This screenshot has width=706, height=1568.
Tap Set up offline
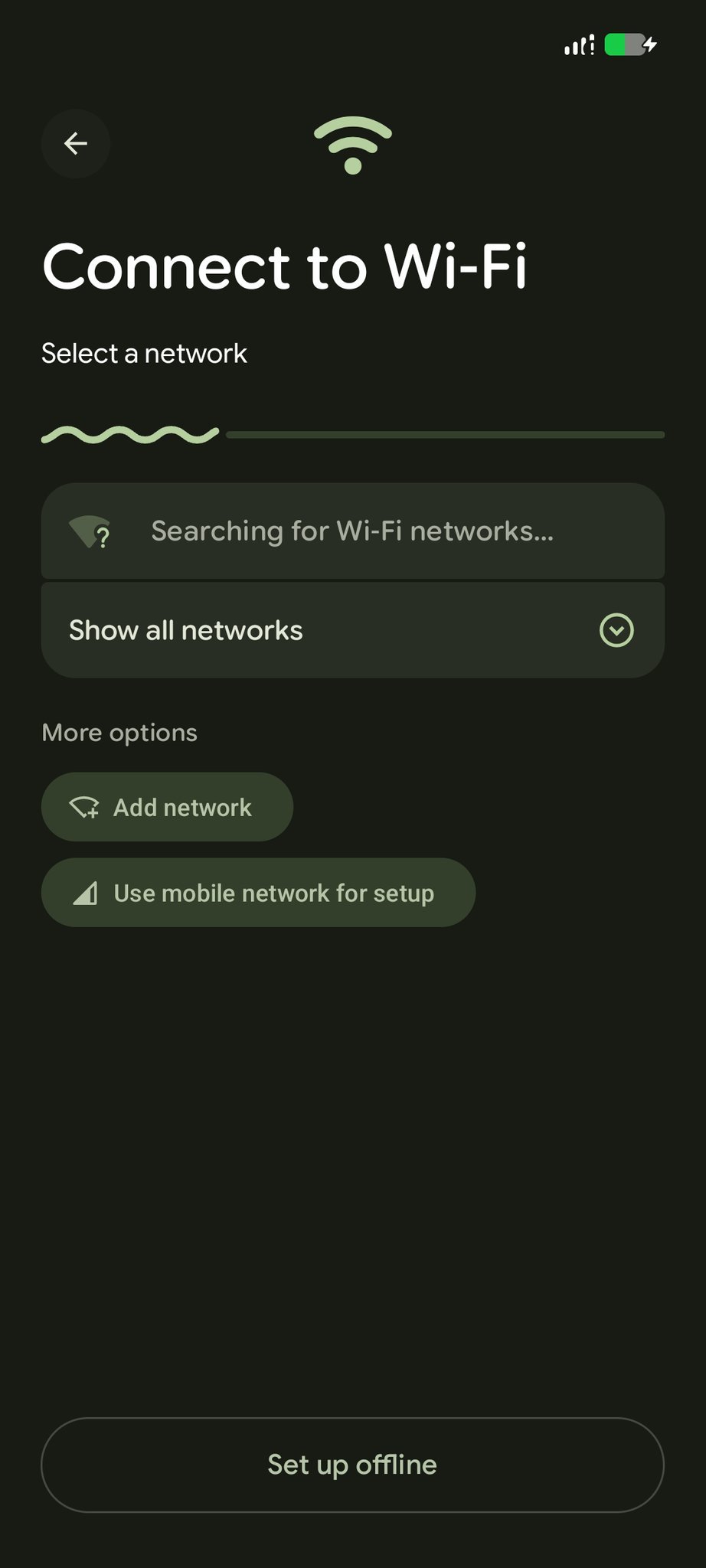[x=352, y=1465]
